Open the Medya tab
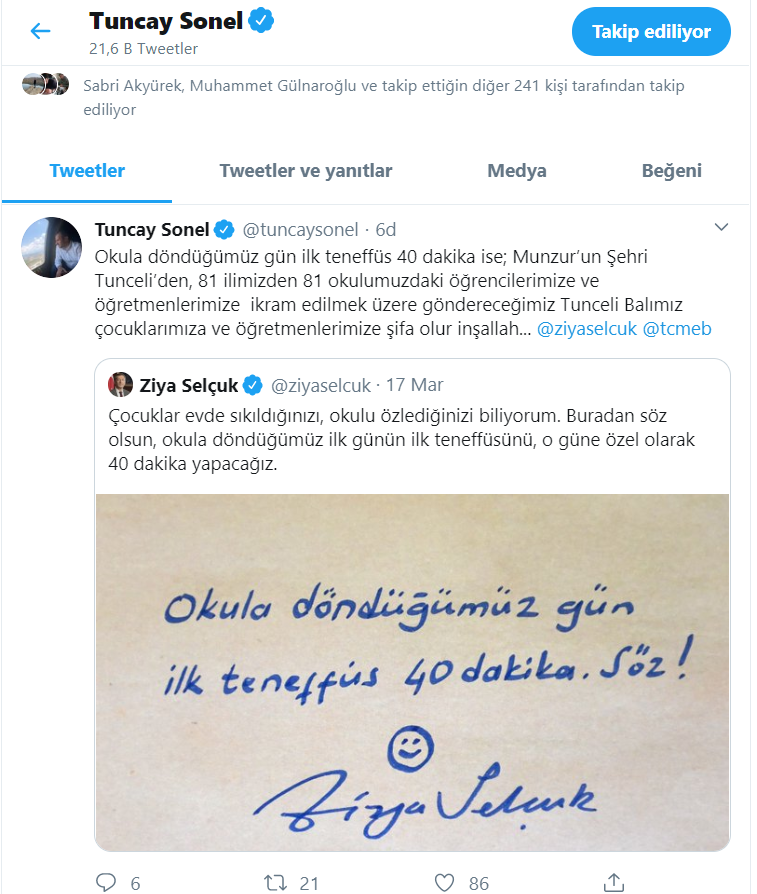Viewport: 757px width, 894px height. coord(516,170)
